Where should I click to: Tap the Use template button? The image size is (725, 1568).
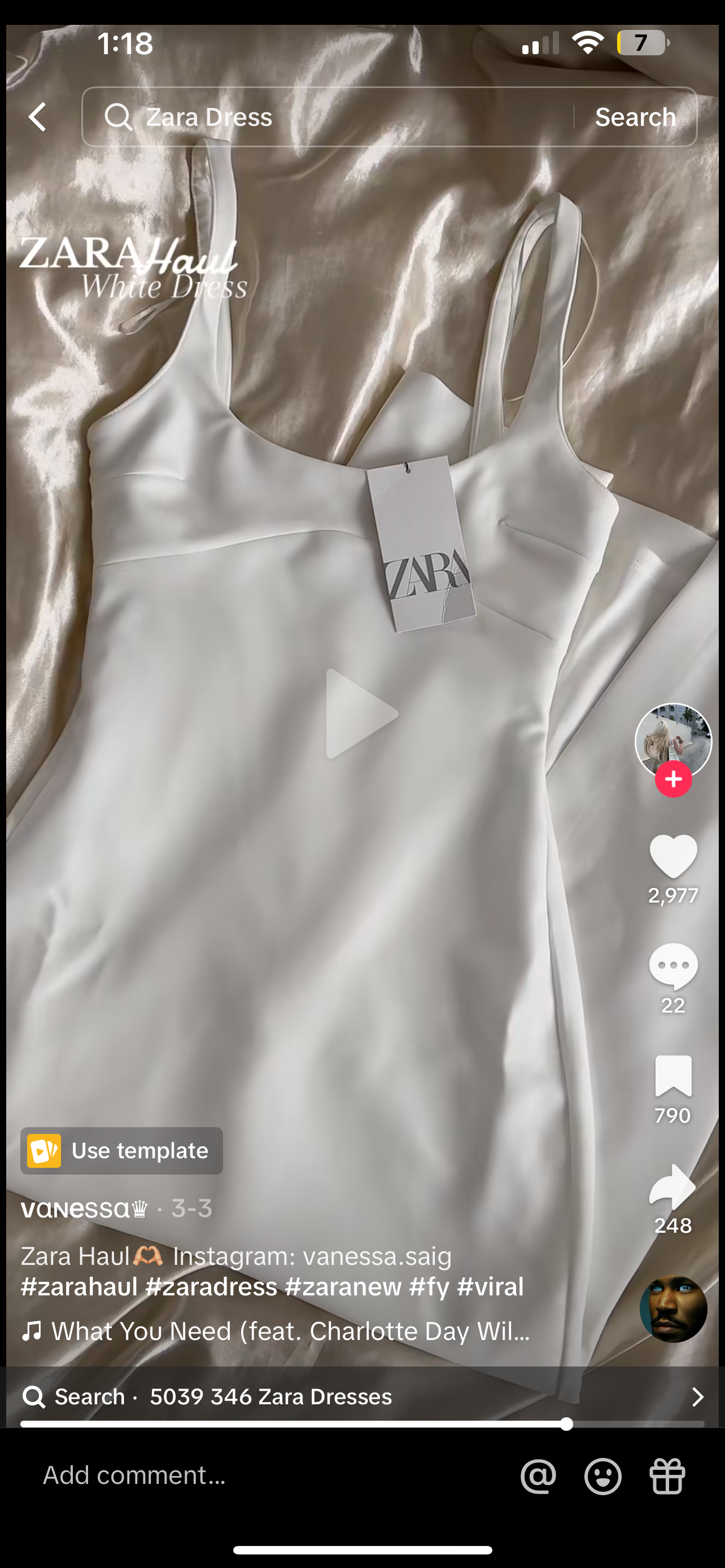122,1150
